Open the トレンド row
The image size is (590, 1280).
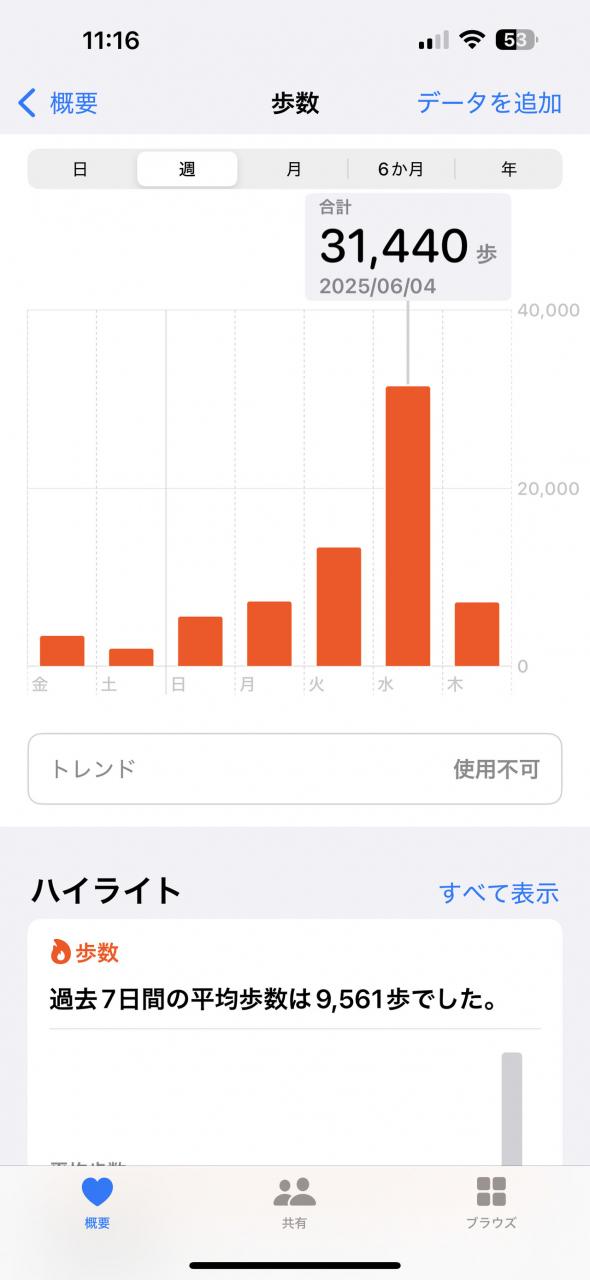coord(295,769)
